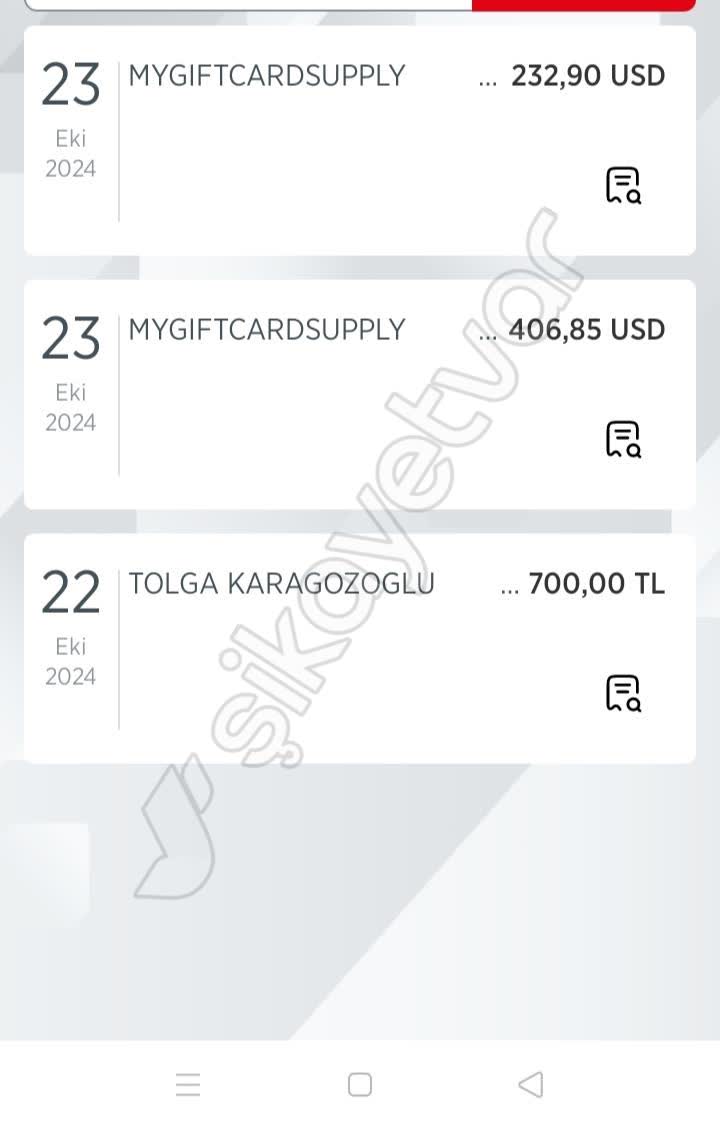Tap the Android back navigation triangle
The image size is (720, 1129).
click(x=531, y=1081)
